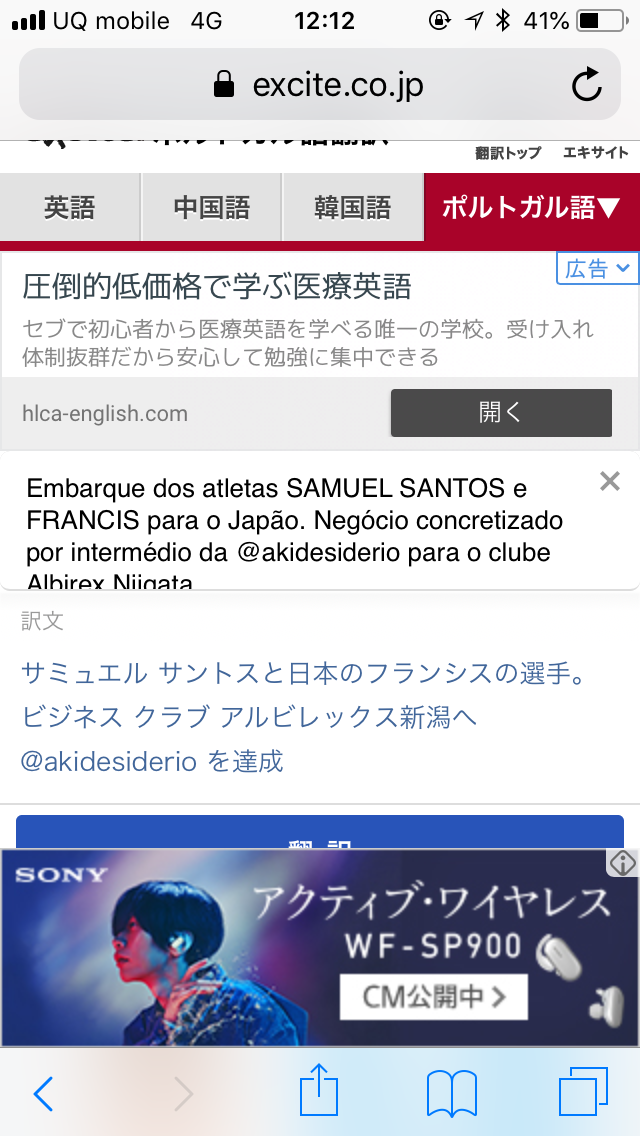The height and width of the screenshot is (1136, 640).
Task: Open the エキサイト link
Action: pyautogui.click(x=596, y=153)
